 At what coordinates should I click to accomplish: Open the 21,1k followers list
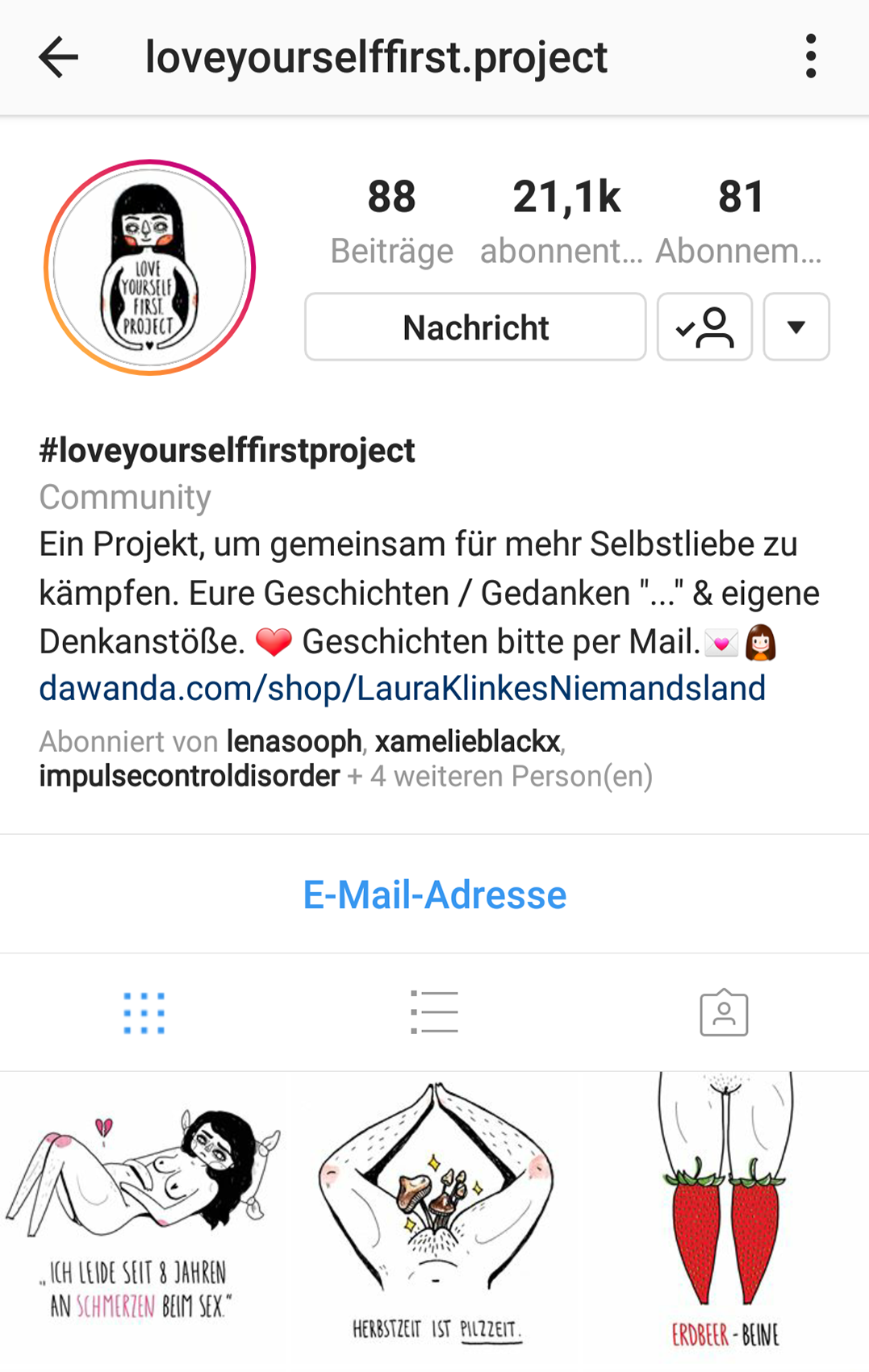point(566,219)
